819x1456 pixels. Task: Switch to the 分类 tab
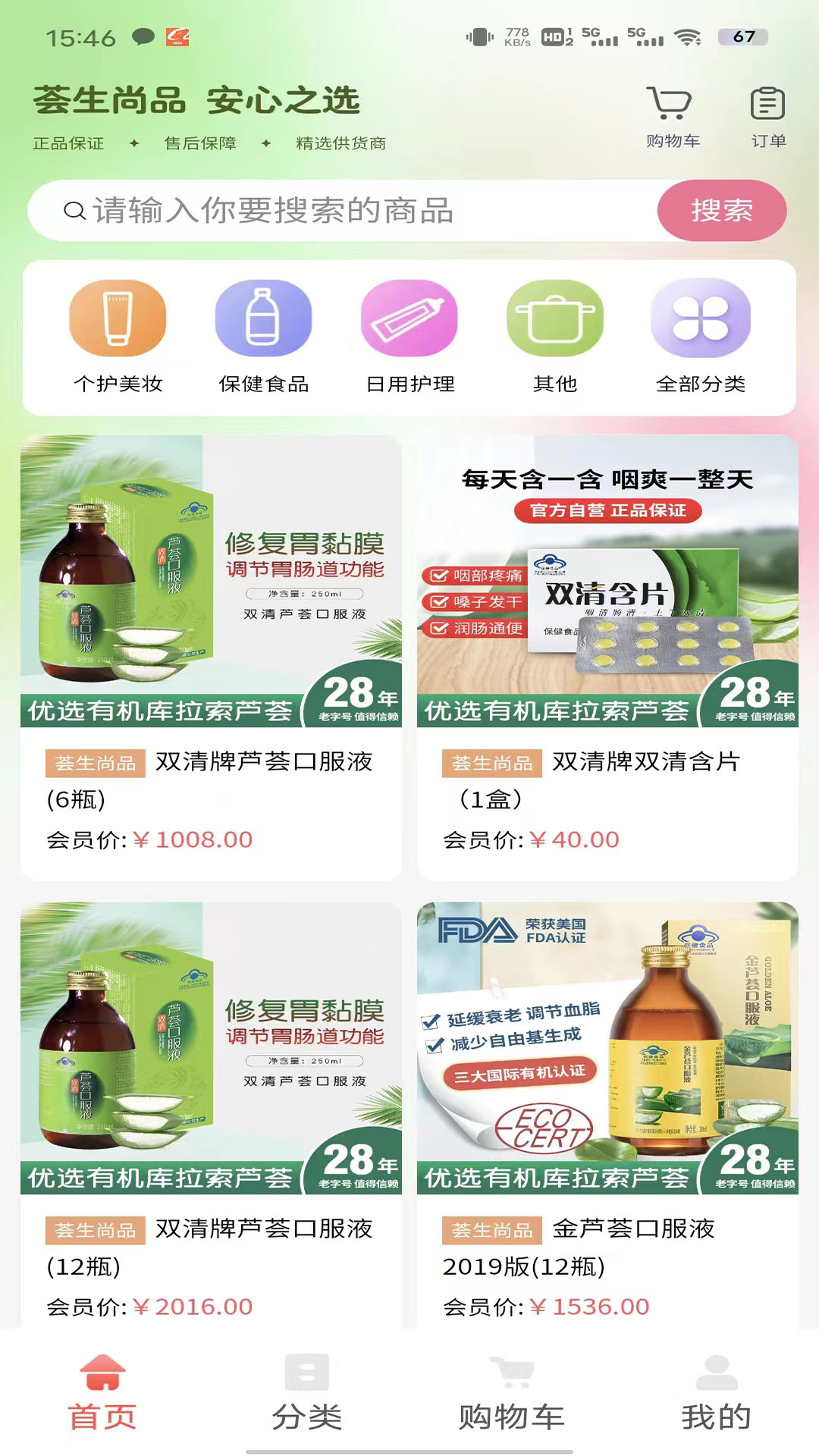point(307,1392)
